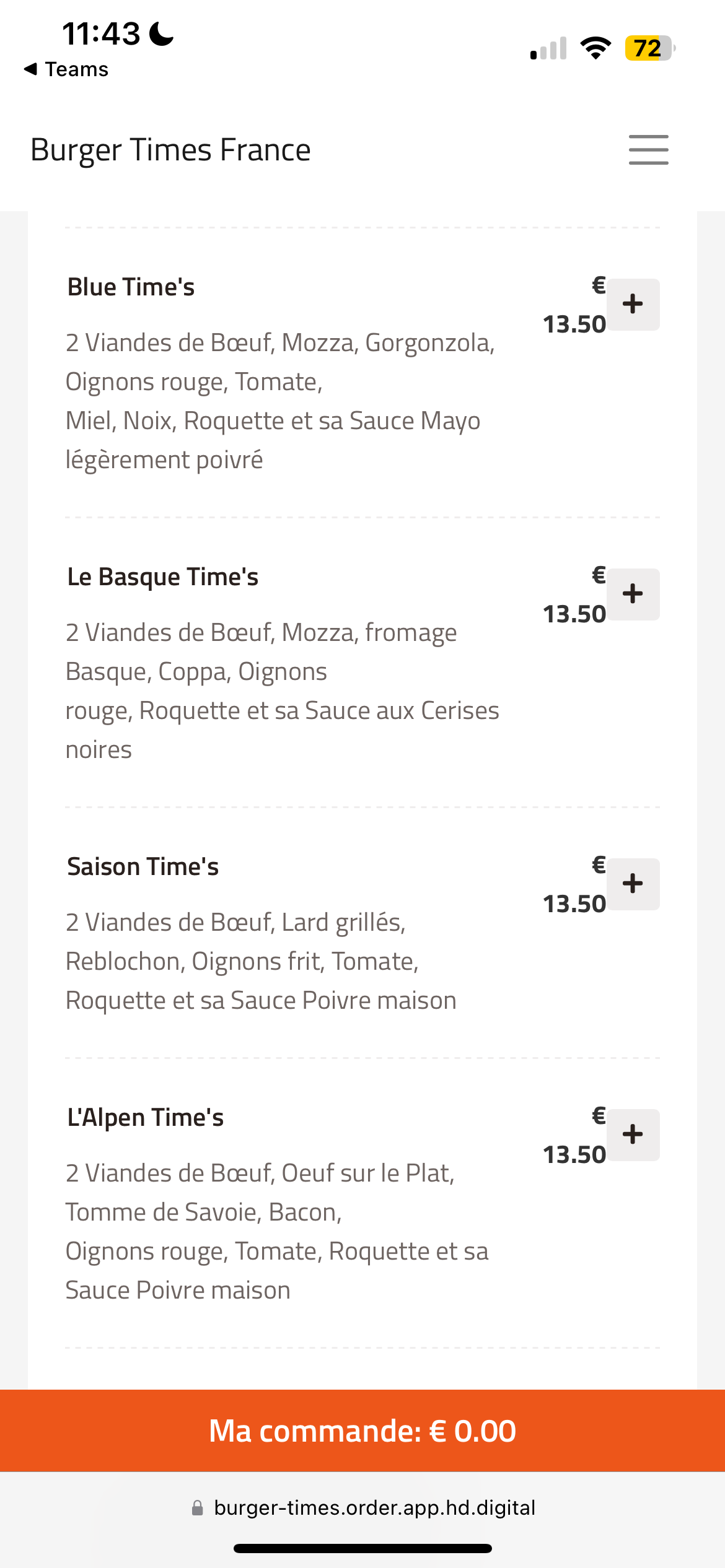The width and height of the screenshot is (725, 1568).
Task: Open the Burger Times France home link
Action: click(x=170, y=150)
